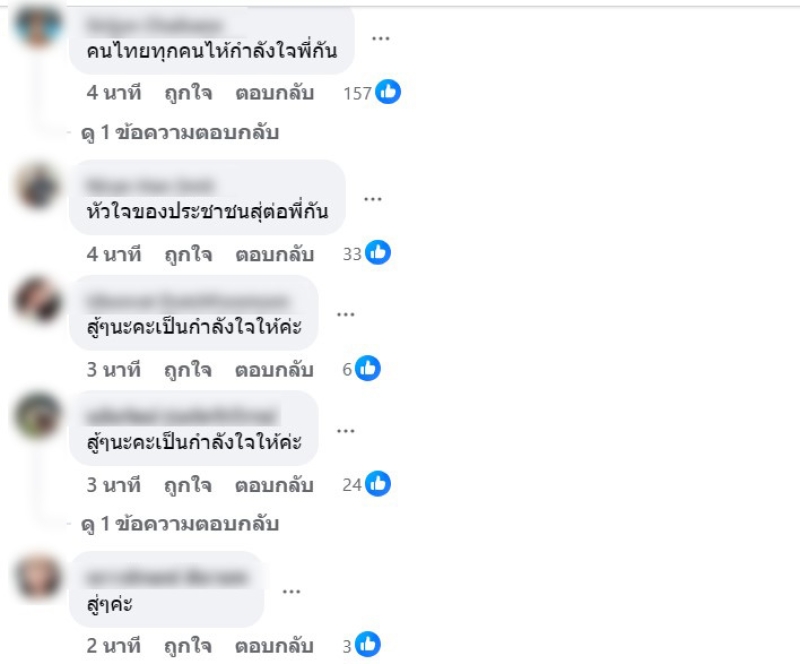Open the three-dot menu for the comment "หัวใจของประชาชนสู่ต่อพี่กัน"
Viewport: 800px width, 664px height.
[x=373, y=199]
